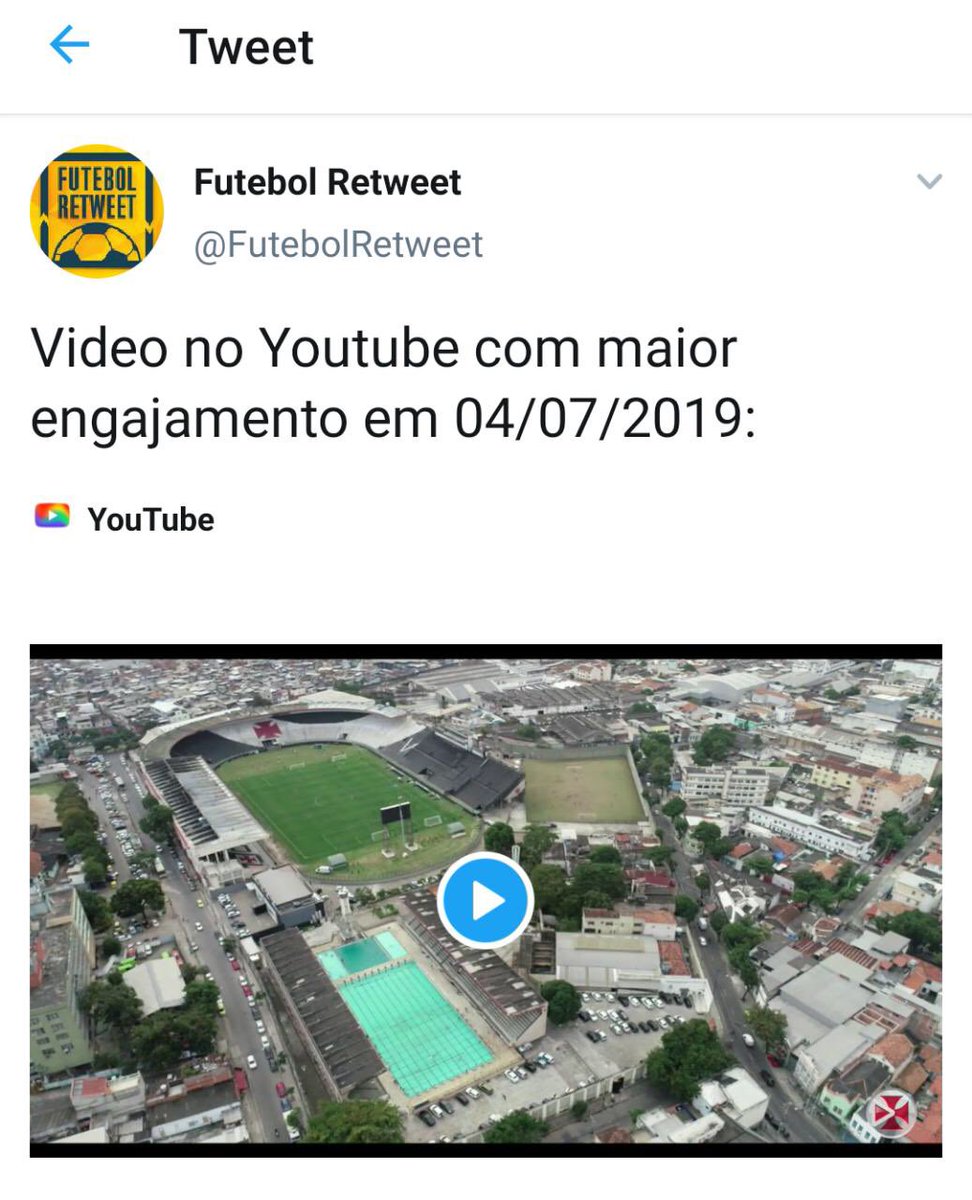Open the YouTube source link
The image size is (972, 1200).
148,519
